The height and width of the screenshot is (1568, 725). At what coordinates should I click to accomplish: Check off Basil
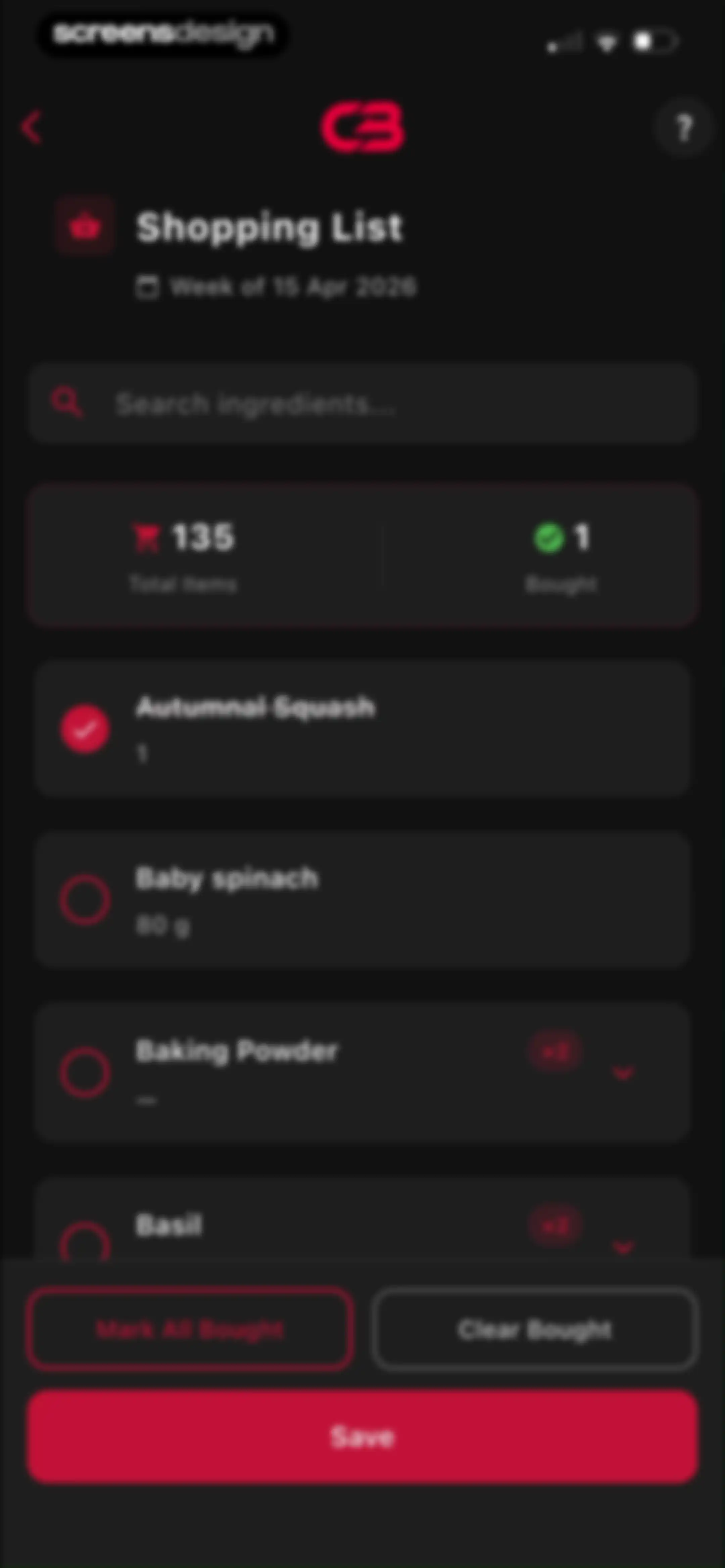(x=85, y=1242)
